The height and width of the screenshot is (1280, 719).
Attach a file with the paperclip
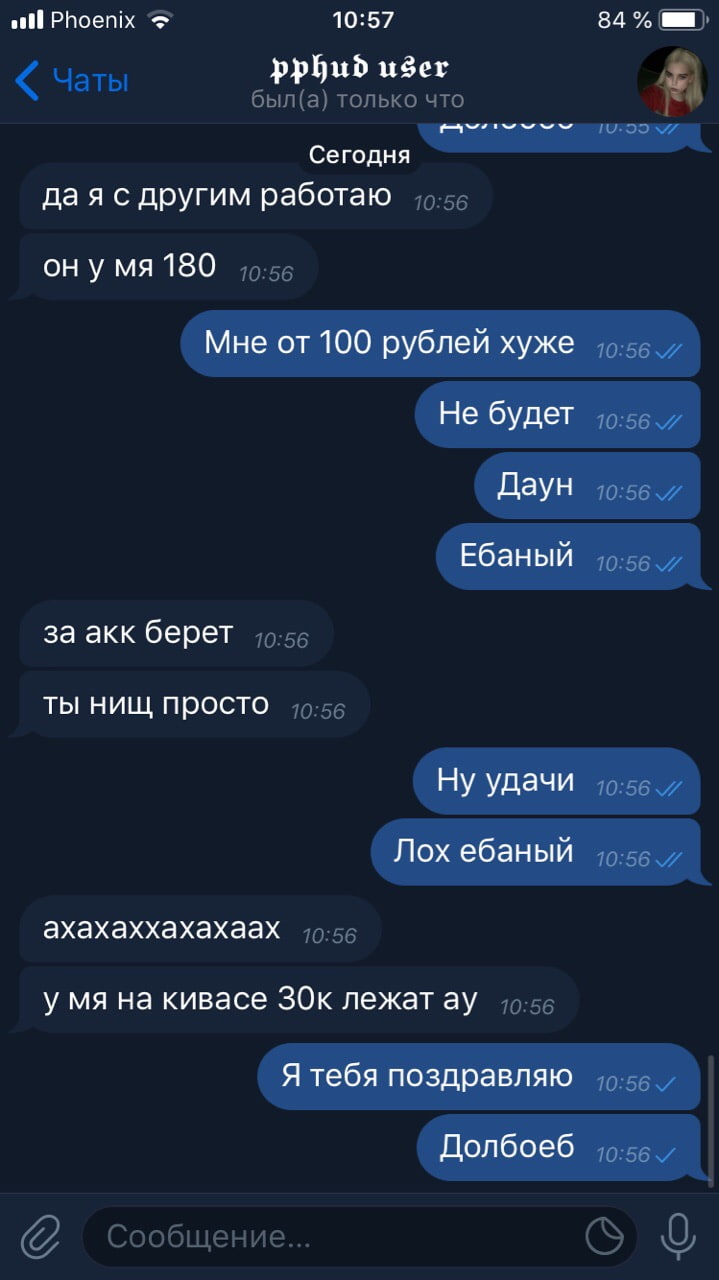(x=41, y=1237)
